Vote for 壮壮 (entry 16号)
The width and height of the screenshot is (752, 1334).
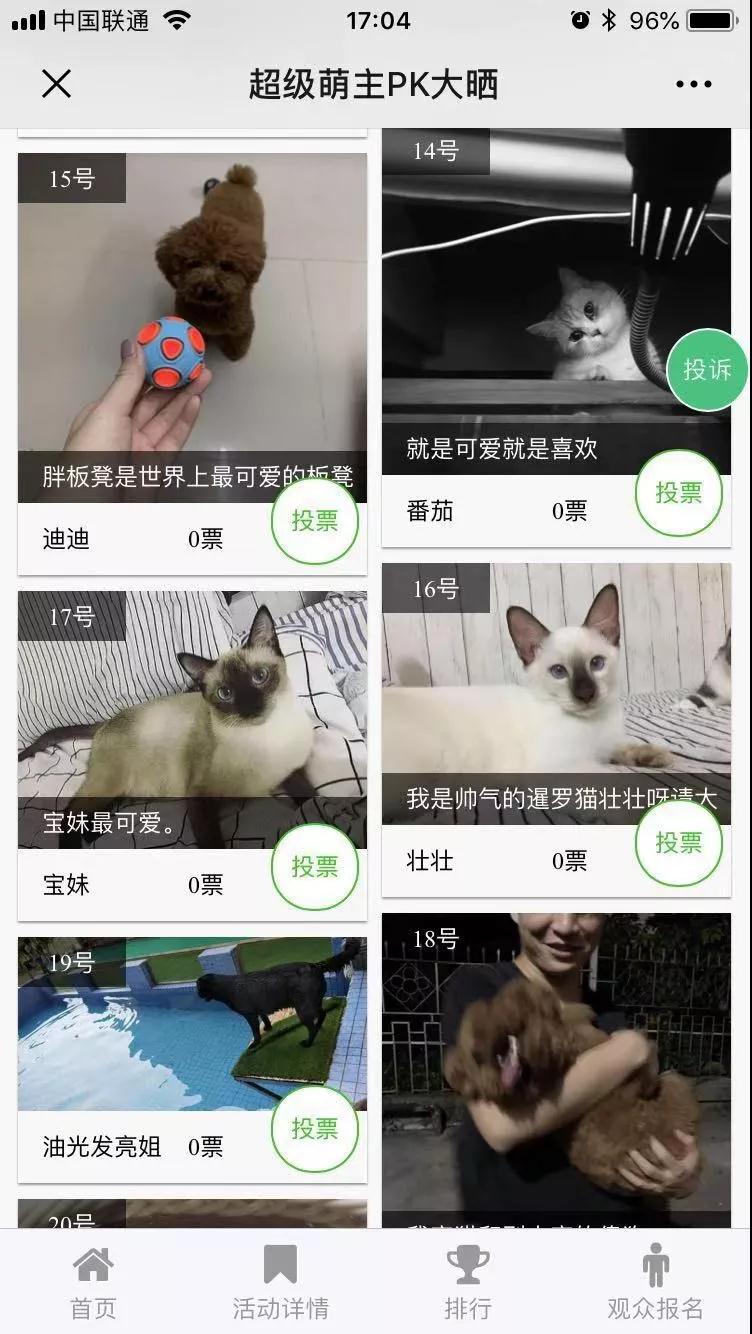[679, 843]
